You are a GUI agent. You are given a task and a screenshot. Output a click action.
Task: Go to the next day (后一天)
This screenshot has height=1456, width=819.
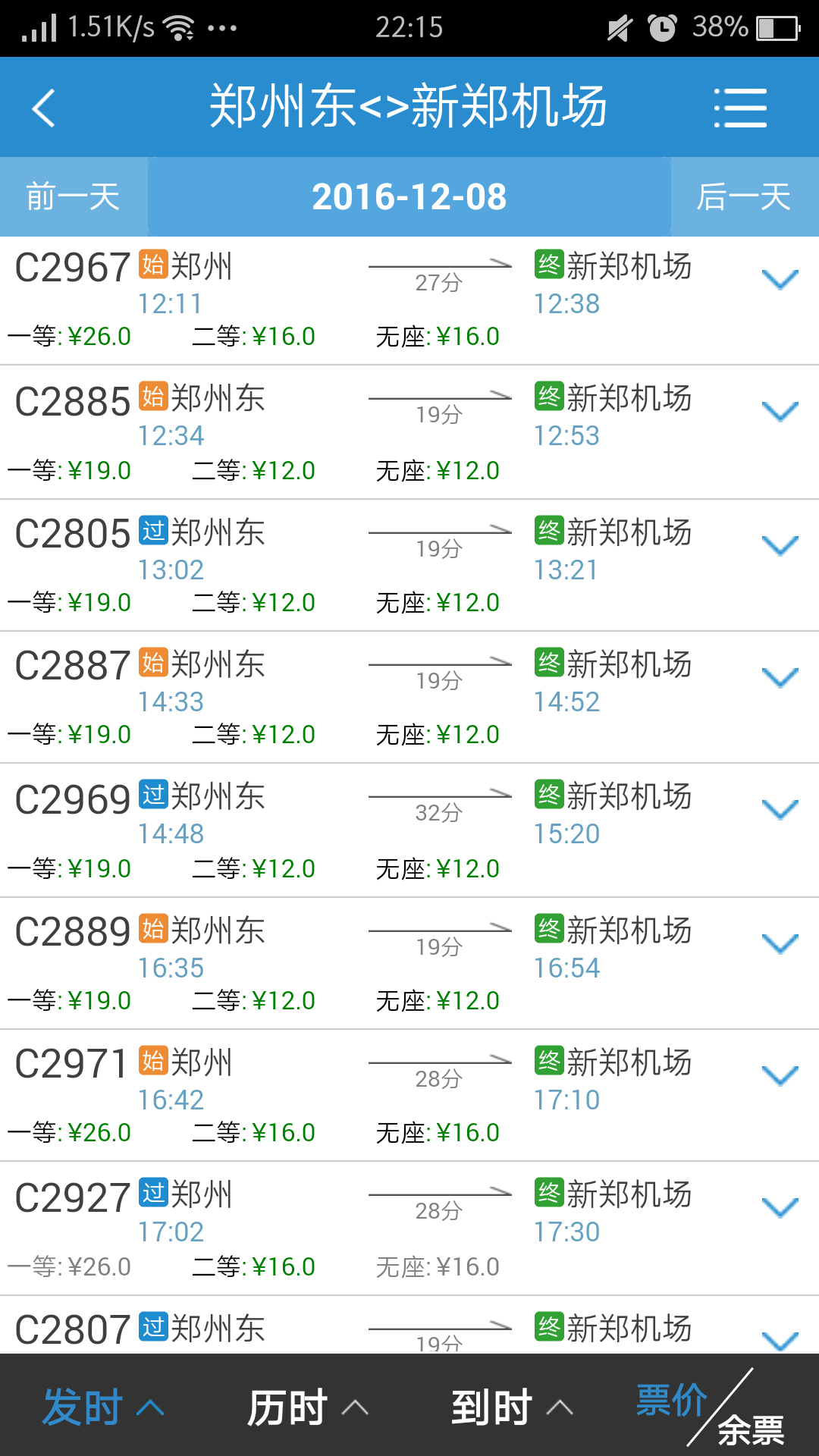point(745,197)
